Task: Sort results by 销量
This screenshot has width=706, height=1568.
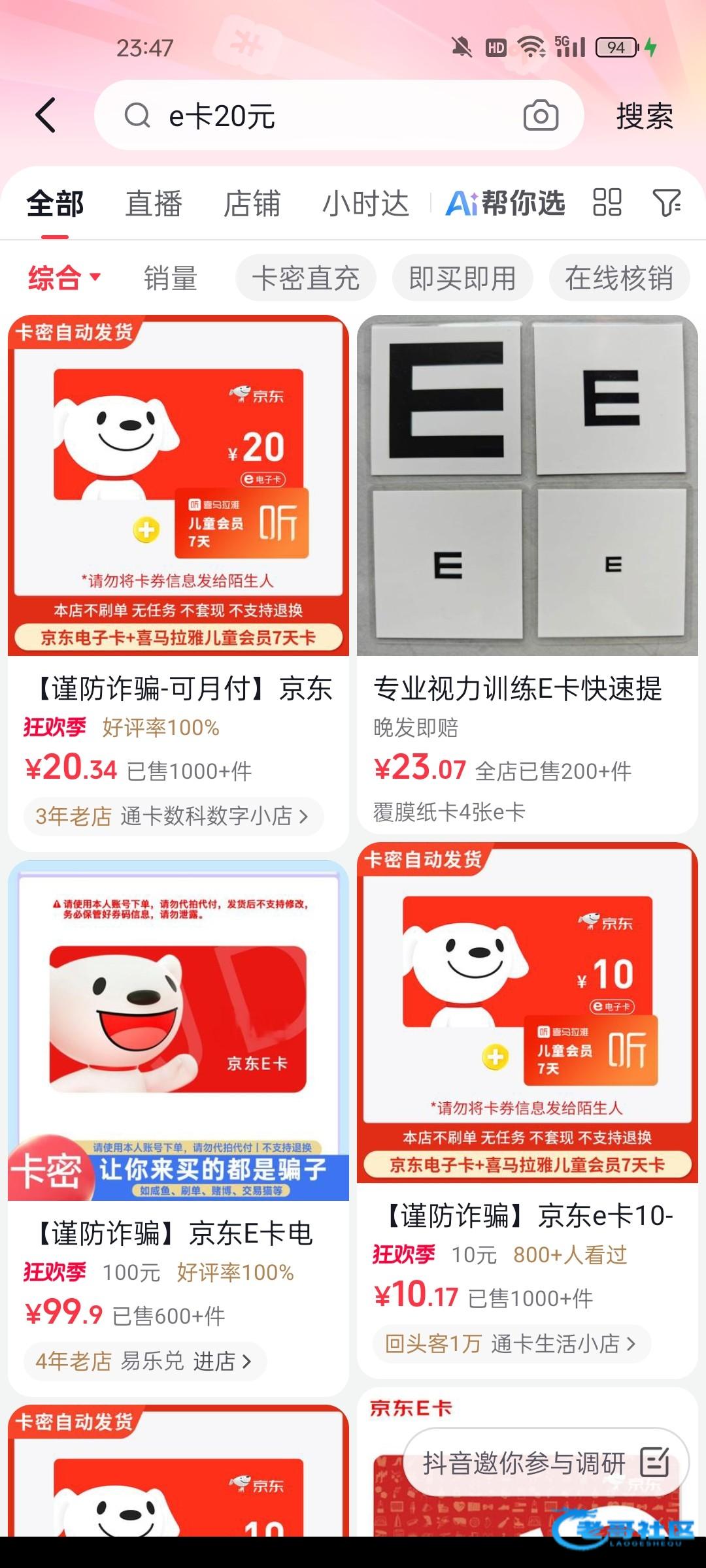Action: [170, 278]
